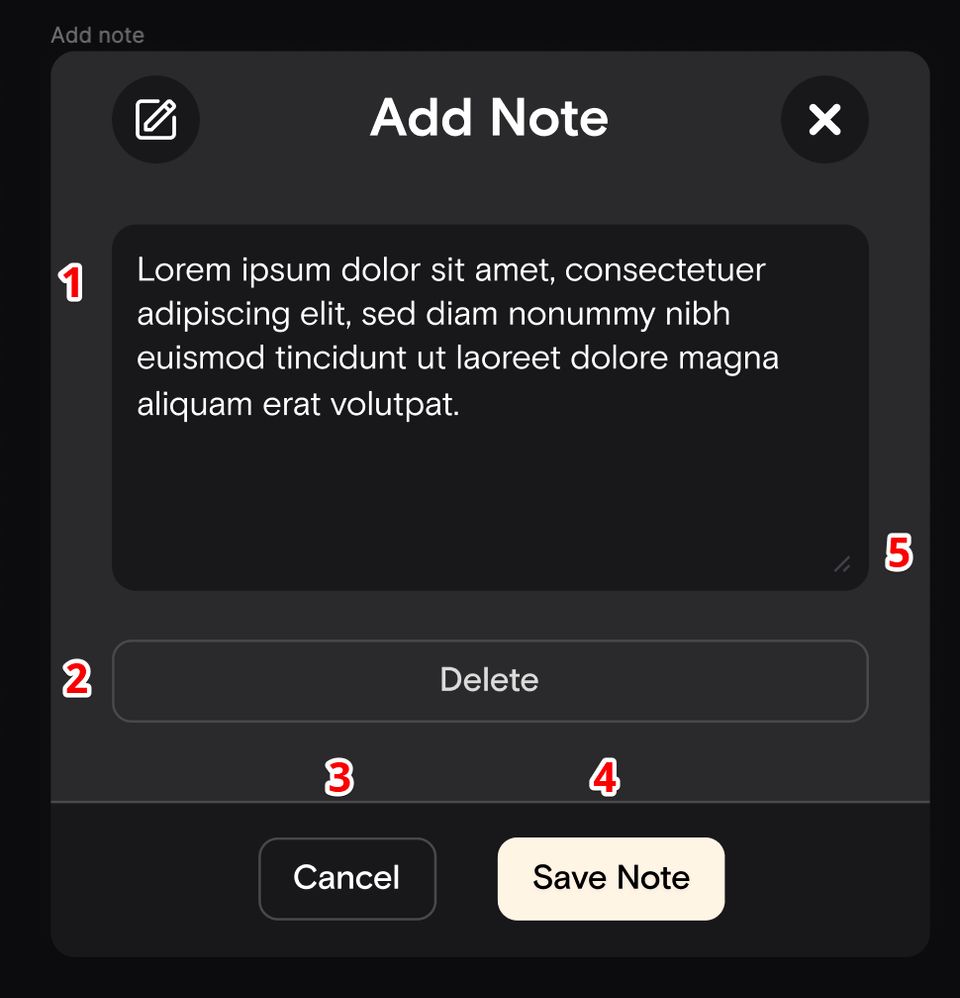Save the note

point(611,878)
